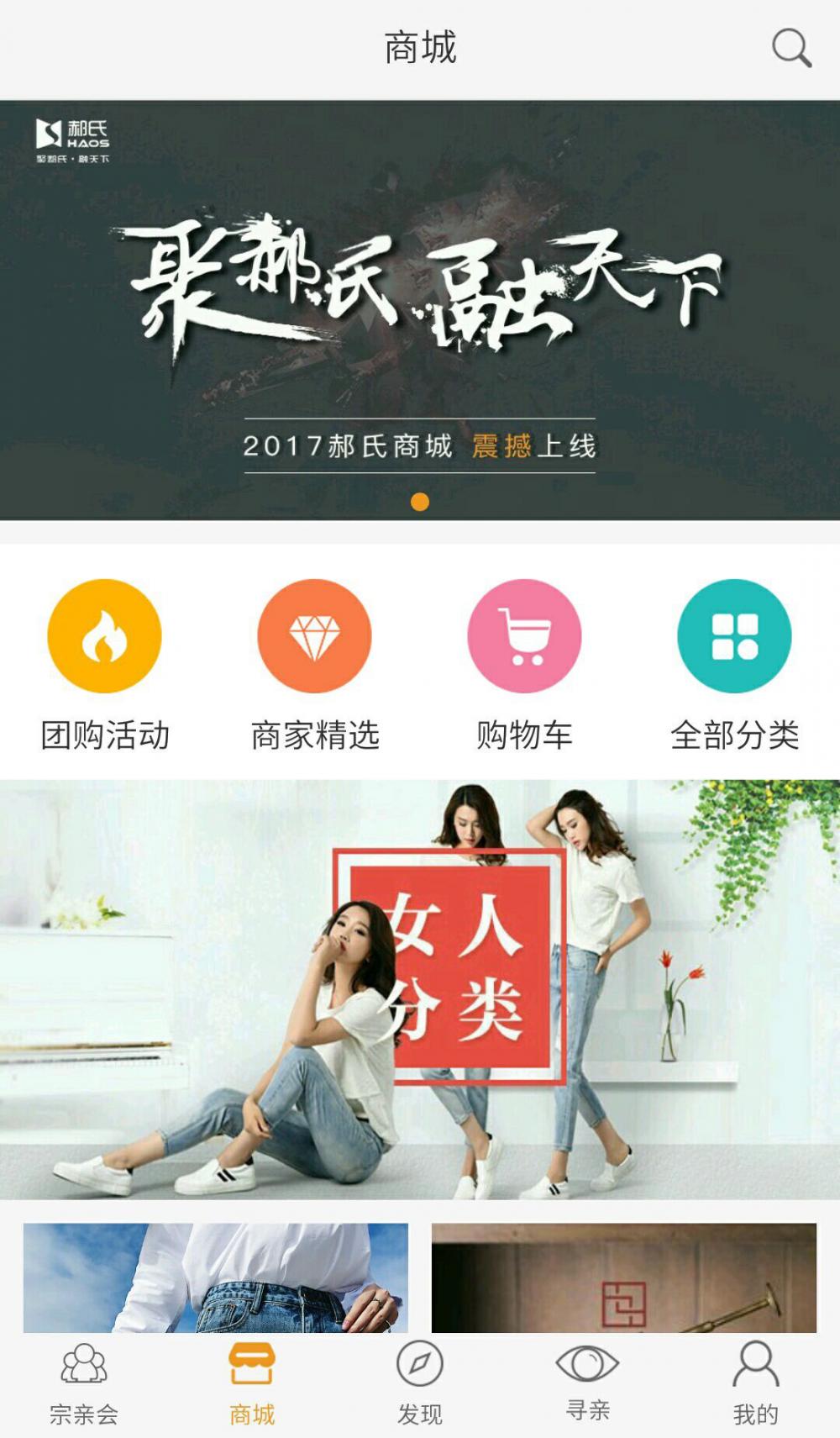This screenshot has height=1438, width=840.
Task: Open the 女人分类 category banner
Action: [420, 989]
